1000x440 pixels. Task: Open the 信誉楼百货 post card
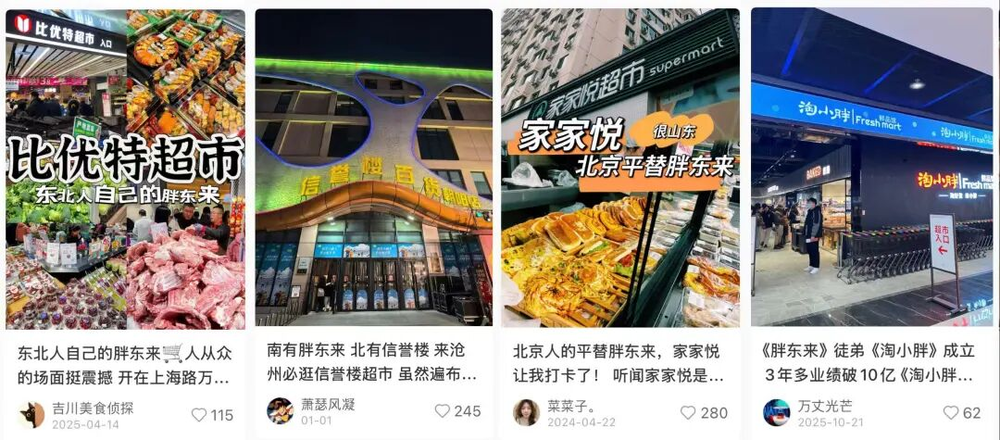pyautogui.click(x=374, y=170)
